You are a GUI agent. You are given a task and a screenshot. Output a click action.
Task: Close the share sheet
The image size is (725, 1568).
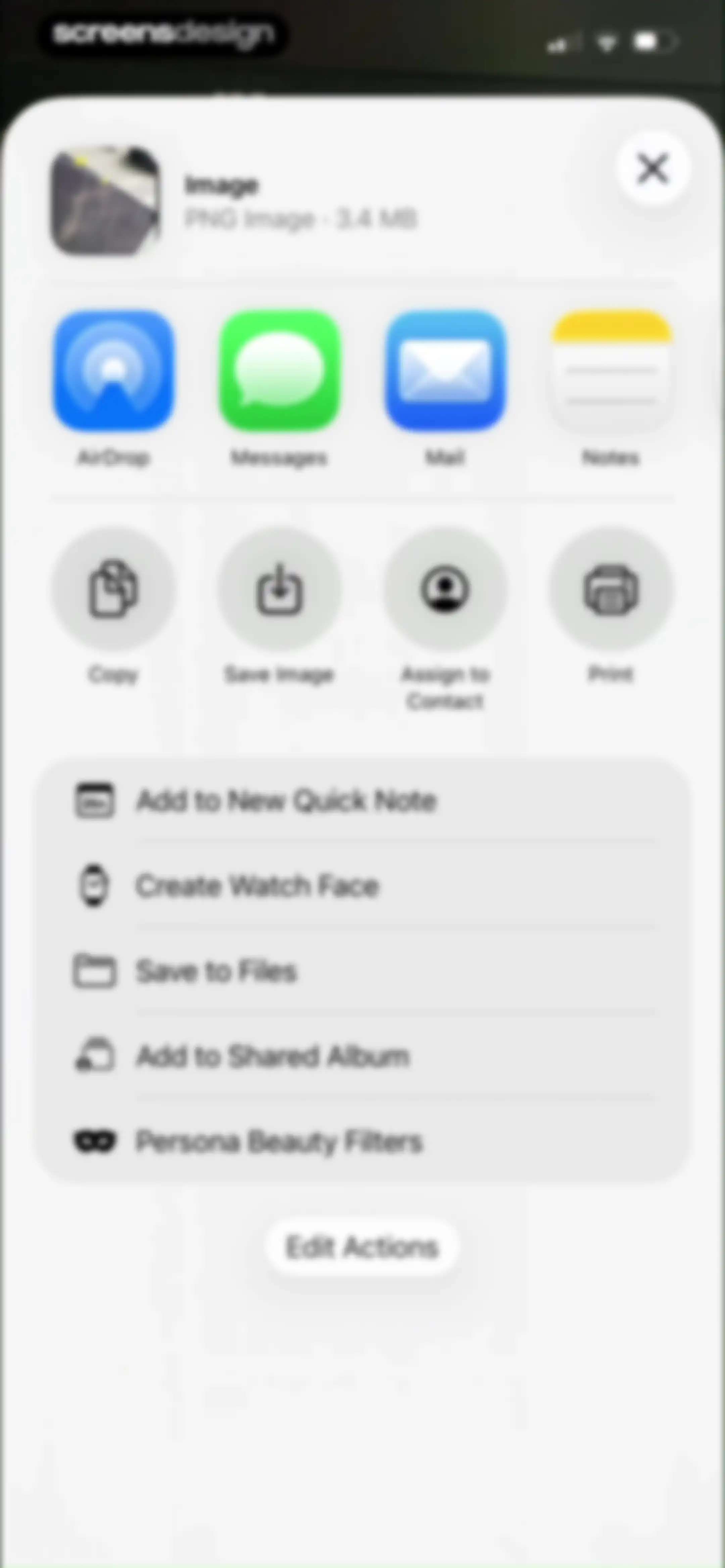tap(652, 168)
